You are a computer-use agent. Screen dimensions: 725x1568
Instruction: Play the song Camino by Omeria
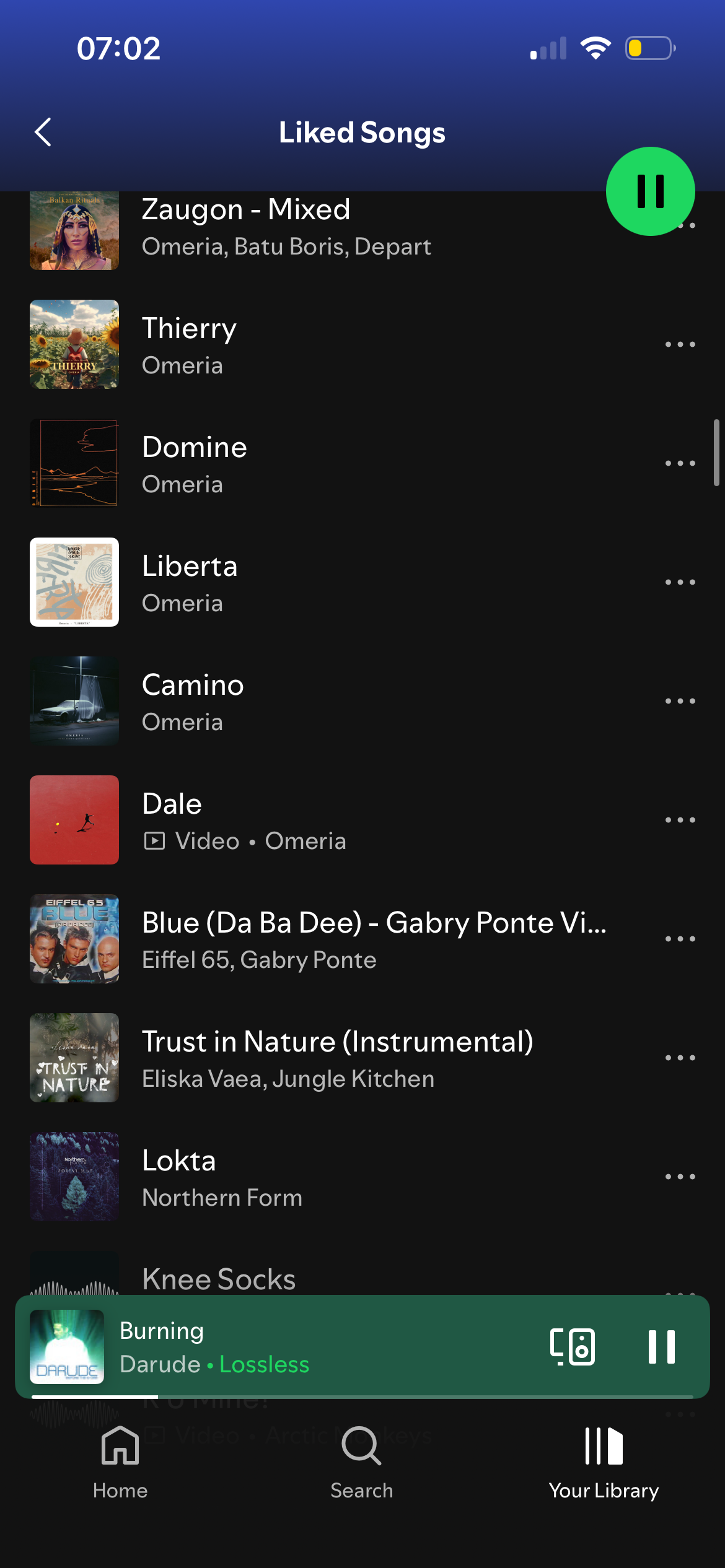point(310,702)
